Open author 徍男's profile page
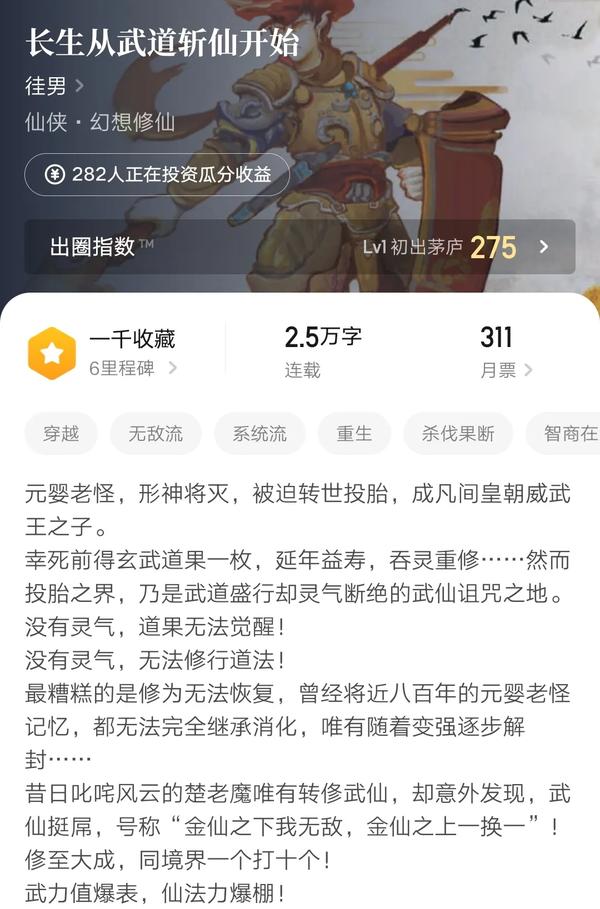 [x=54, y=86]
